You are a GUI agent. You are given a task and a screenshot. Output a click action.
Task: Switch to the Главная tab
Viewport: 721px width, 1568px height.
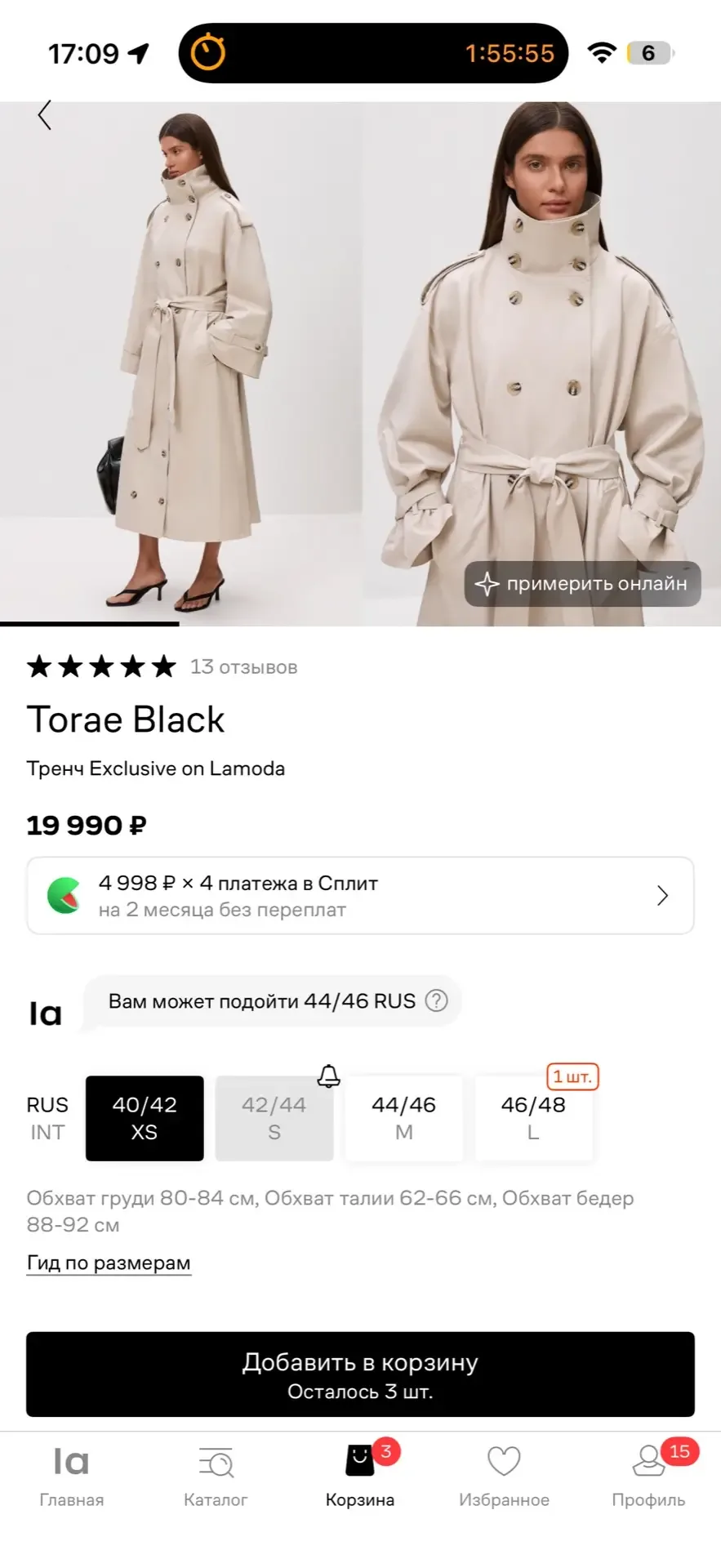[72, 1476]
